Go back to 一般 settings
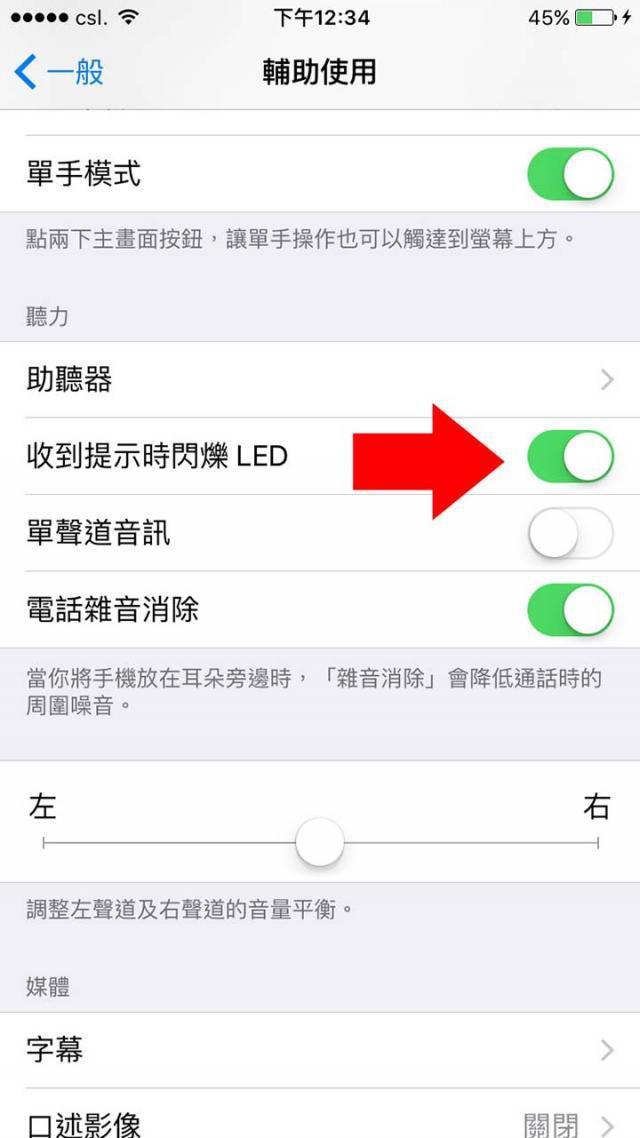The width and height of the screenshot is (640, 1138). pos(60,72)
